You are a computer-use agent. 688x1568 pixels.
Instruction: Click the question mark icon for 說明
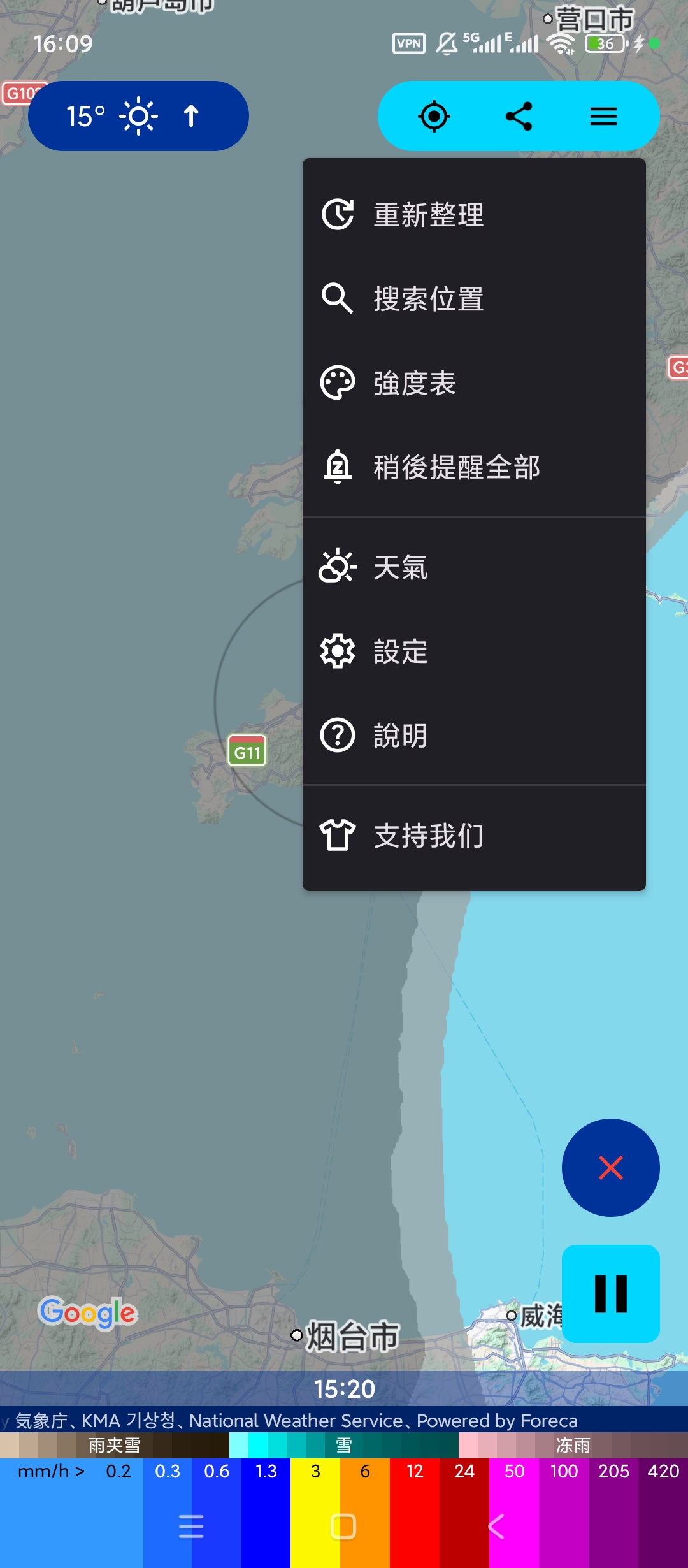[337, 736]
